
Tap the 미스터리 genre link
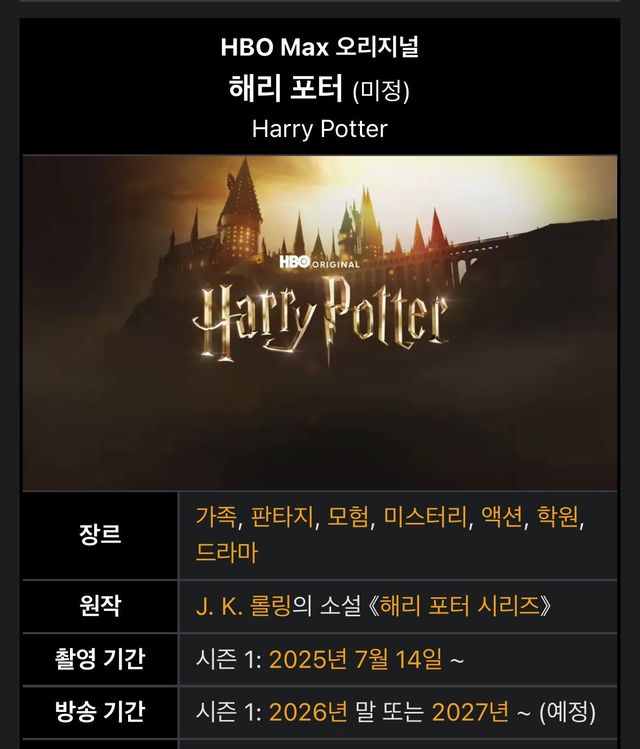point(425,517)
